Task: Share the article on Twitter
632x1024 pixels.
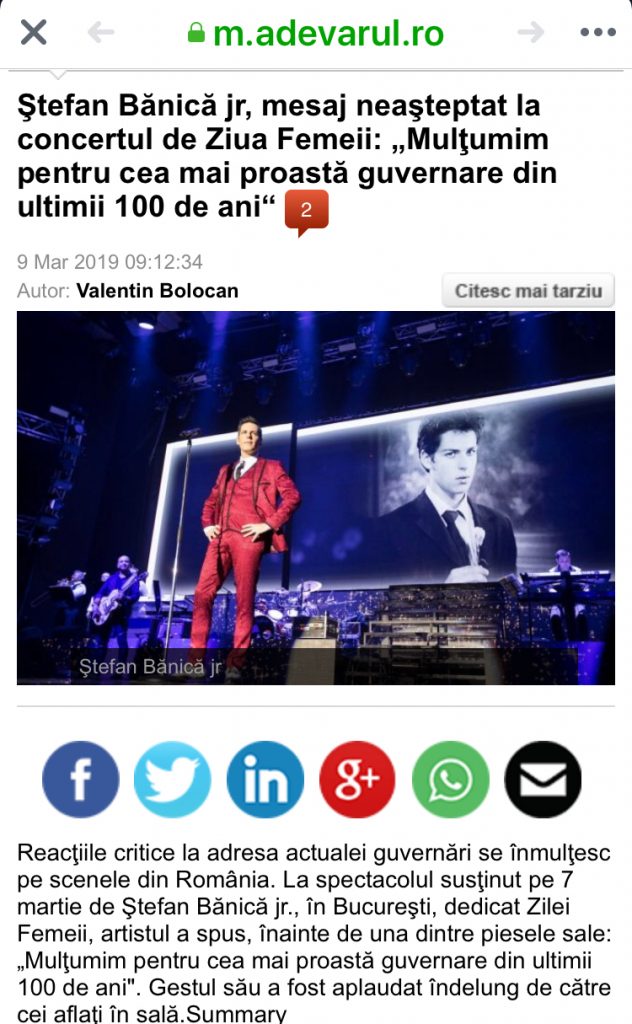Action: [x=172, y=780]
